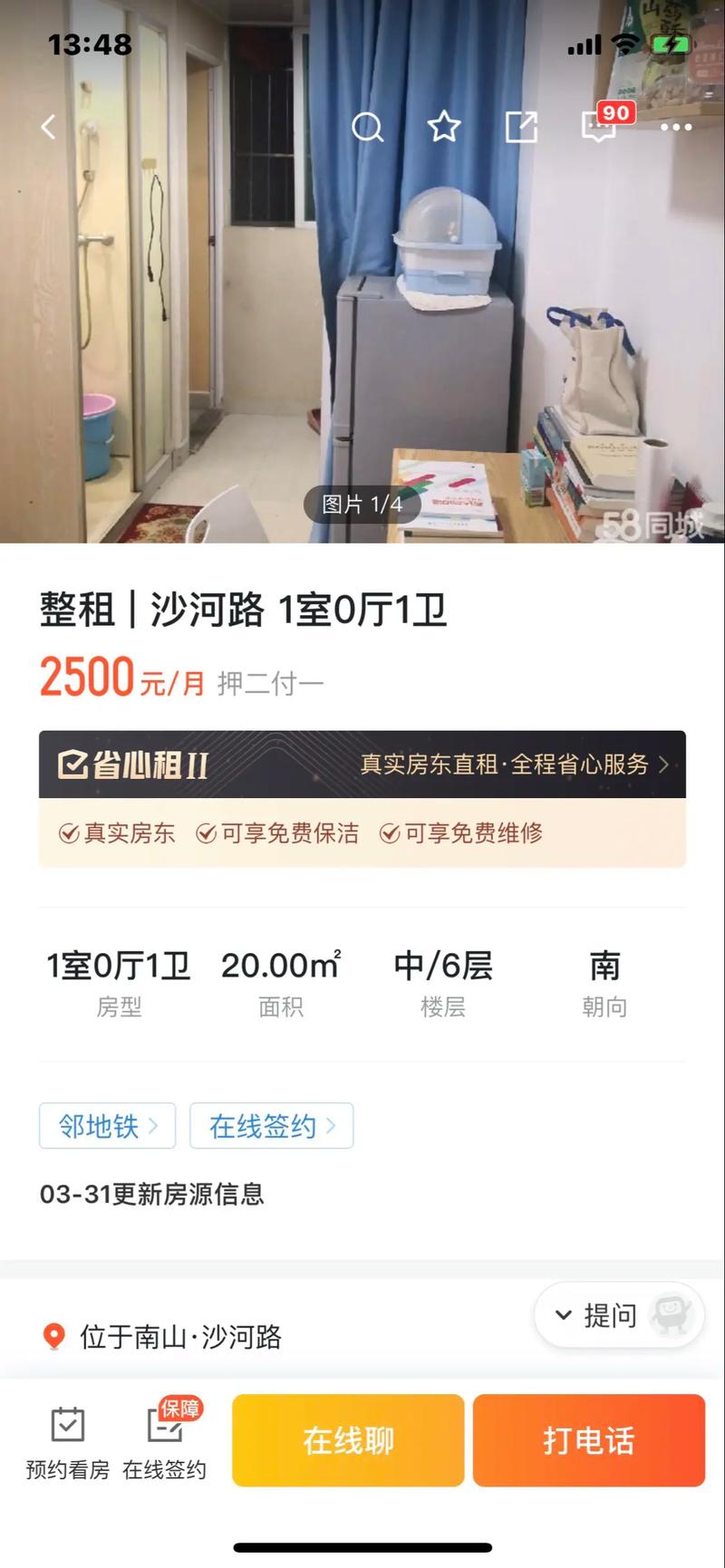Open the three-dot overflow menu
The height and width of the screenshot is (1568, 725).
click(x=676, y=128)
